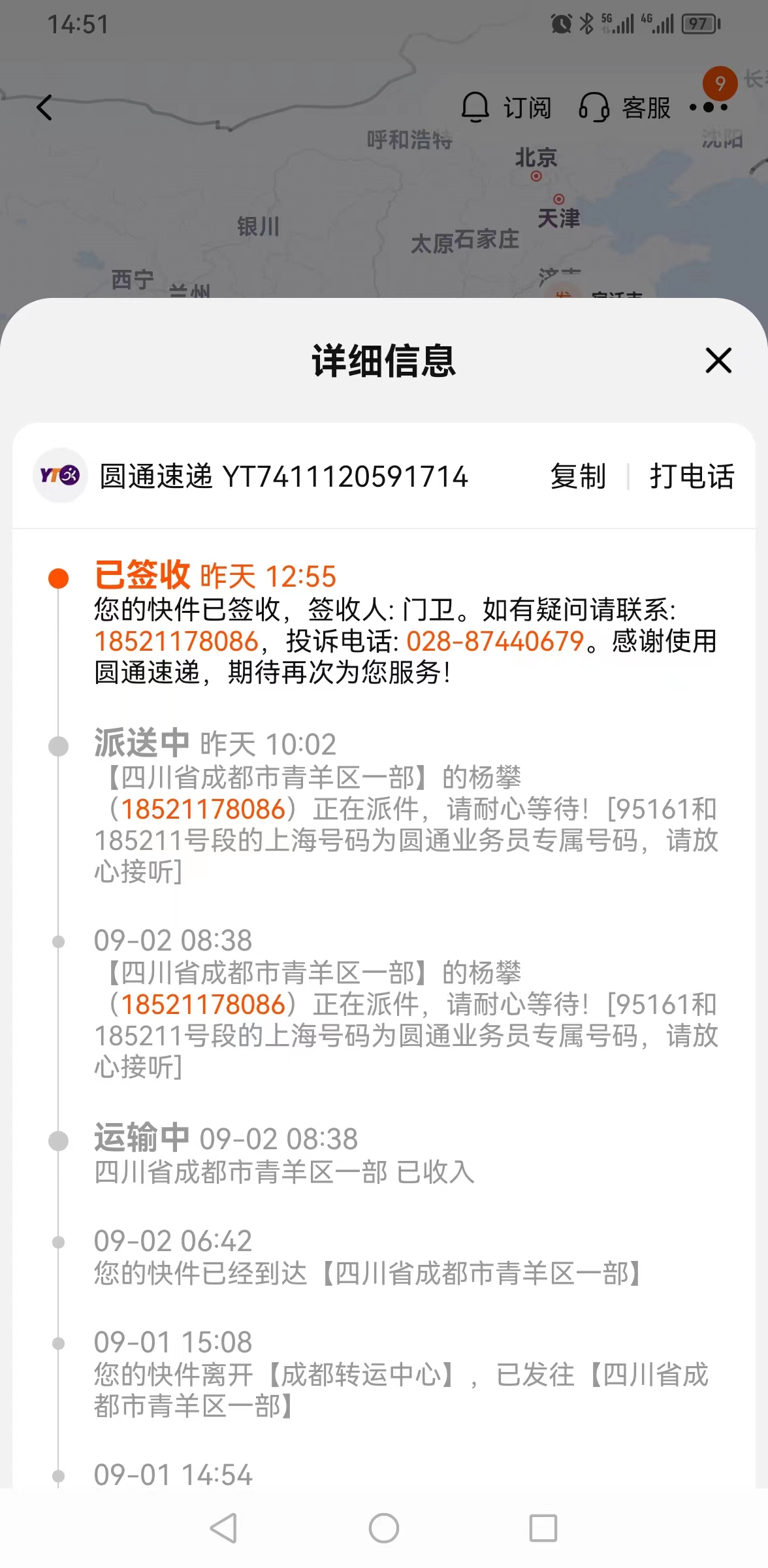Dial 18521178086 in the 09-02 08:38 entry
The width and height of the screenshot is (768, 1568).
(204, 1005)
